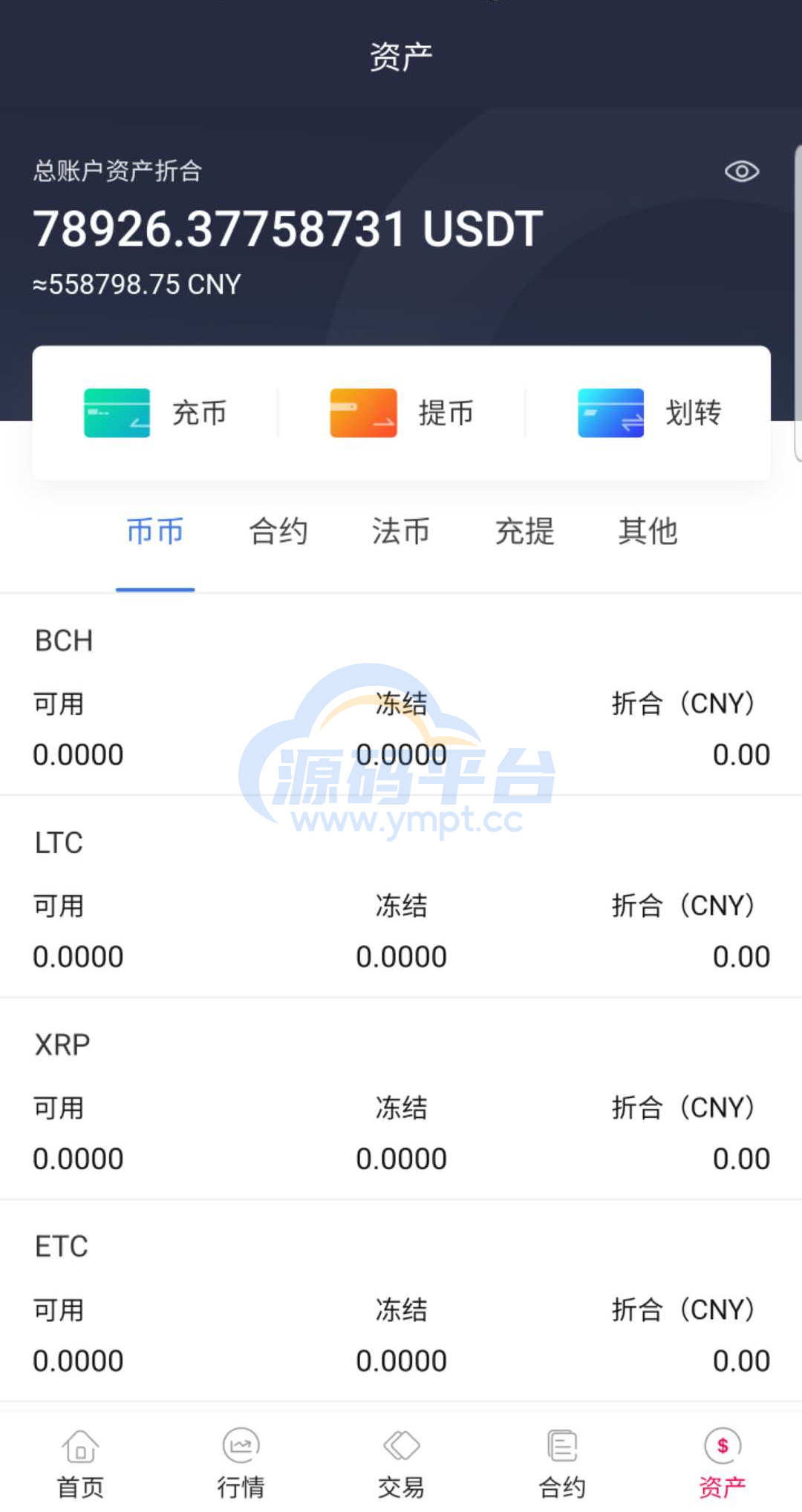This screenshot has height=1512, width=802.
Task: Switch to the 币币 assets tab
Action: pos(154,531)
